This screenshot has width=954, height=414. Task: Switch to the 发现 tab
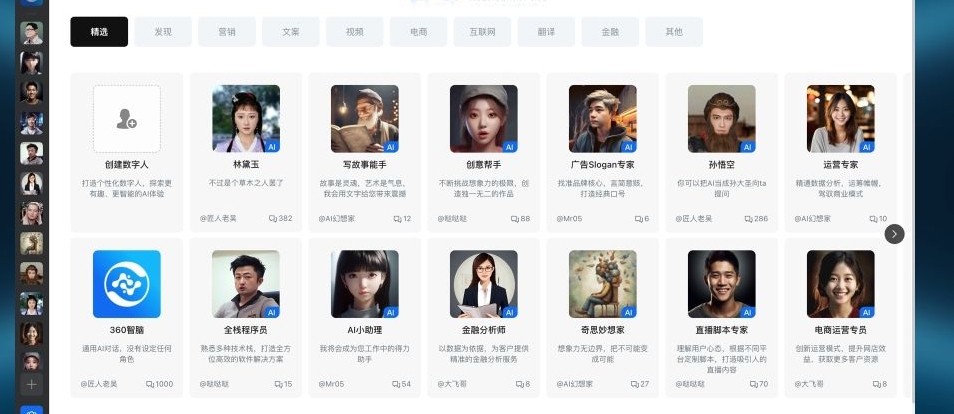[x=163, y=32]
